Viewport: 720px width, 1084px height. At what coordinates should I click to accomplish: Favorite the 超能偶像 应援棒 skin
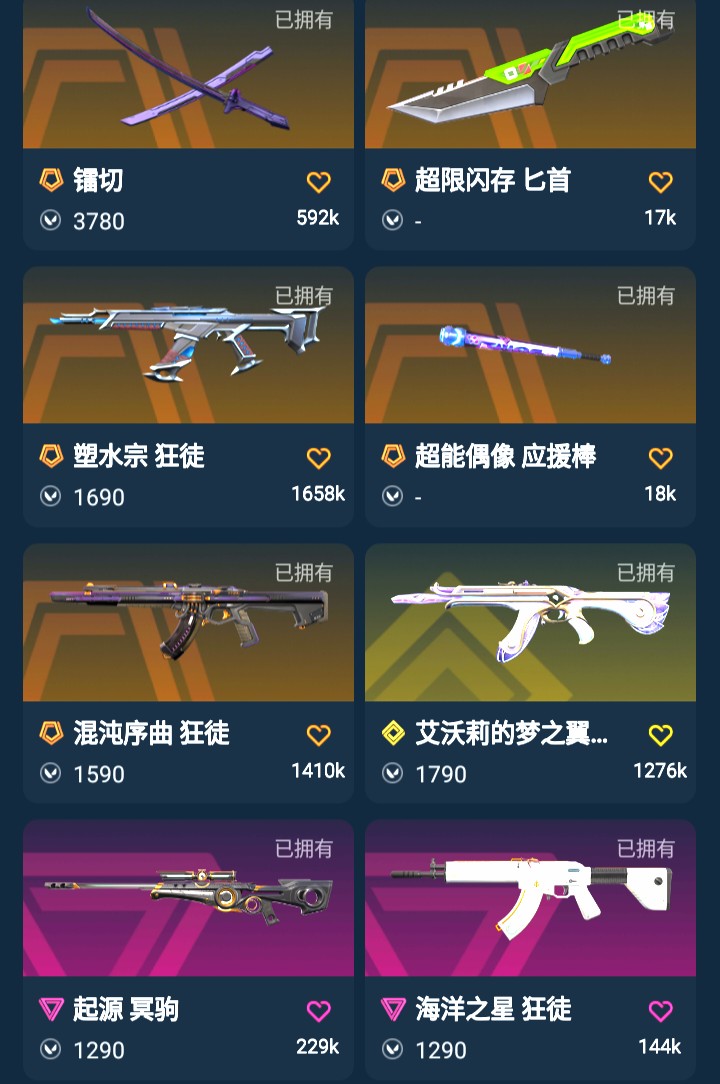tap(660, 458)
